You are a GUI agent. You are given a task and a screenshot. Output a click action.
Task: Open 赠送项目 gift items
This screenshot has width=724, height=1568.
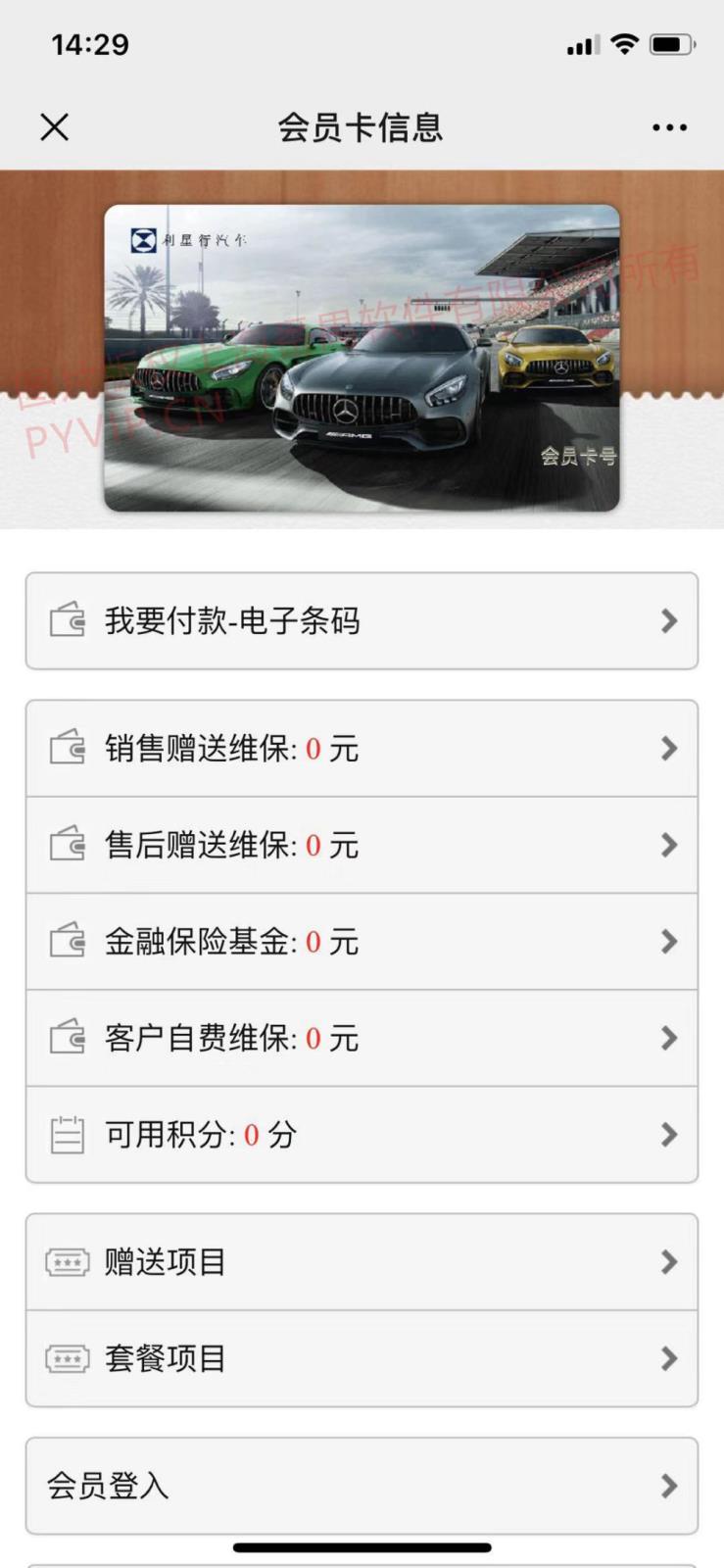pos(362,1262)
